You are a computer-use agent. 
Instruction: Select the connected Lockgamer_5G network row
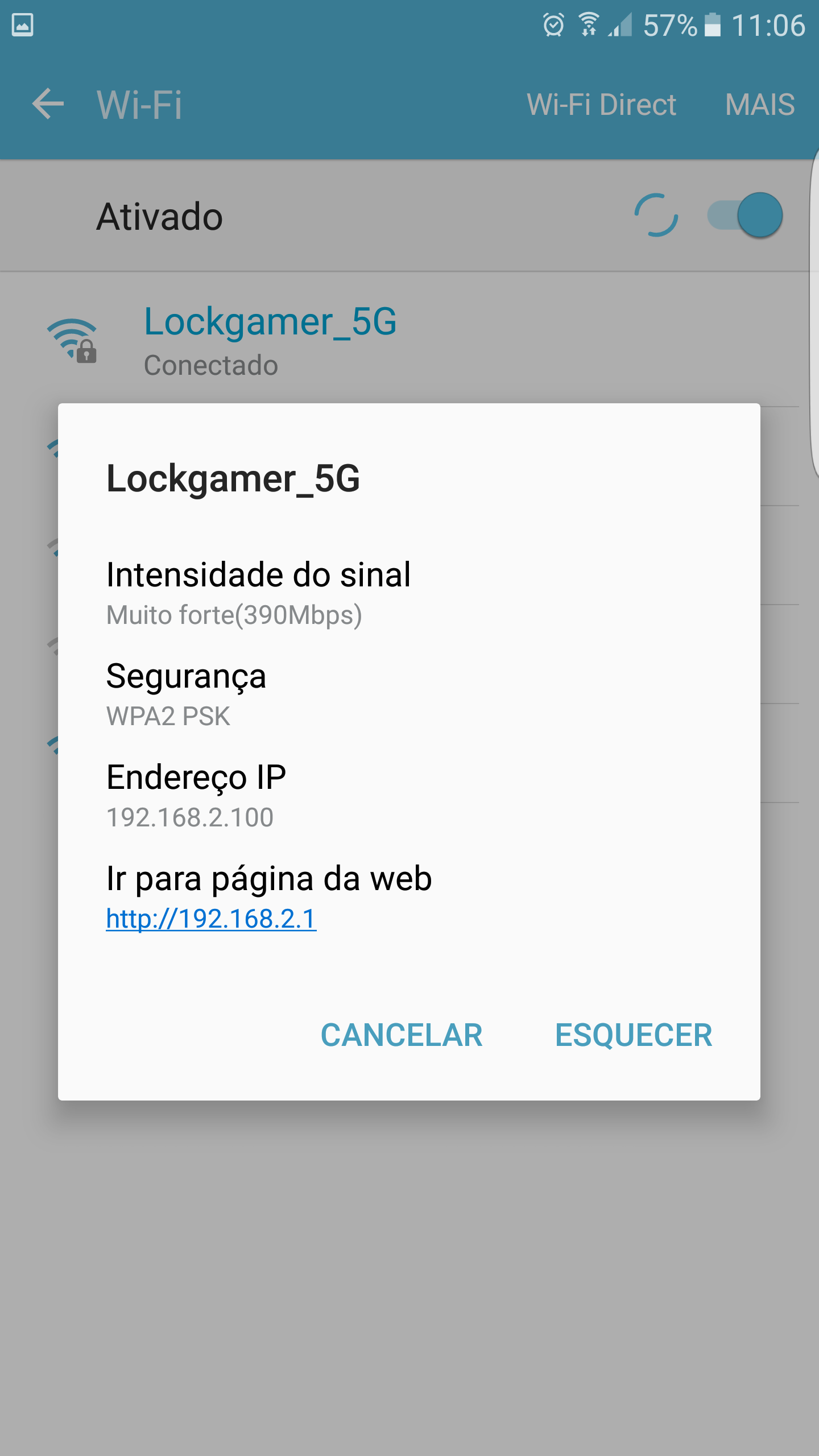click(270, 340)
